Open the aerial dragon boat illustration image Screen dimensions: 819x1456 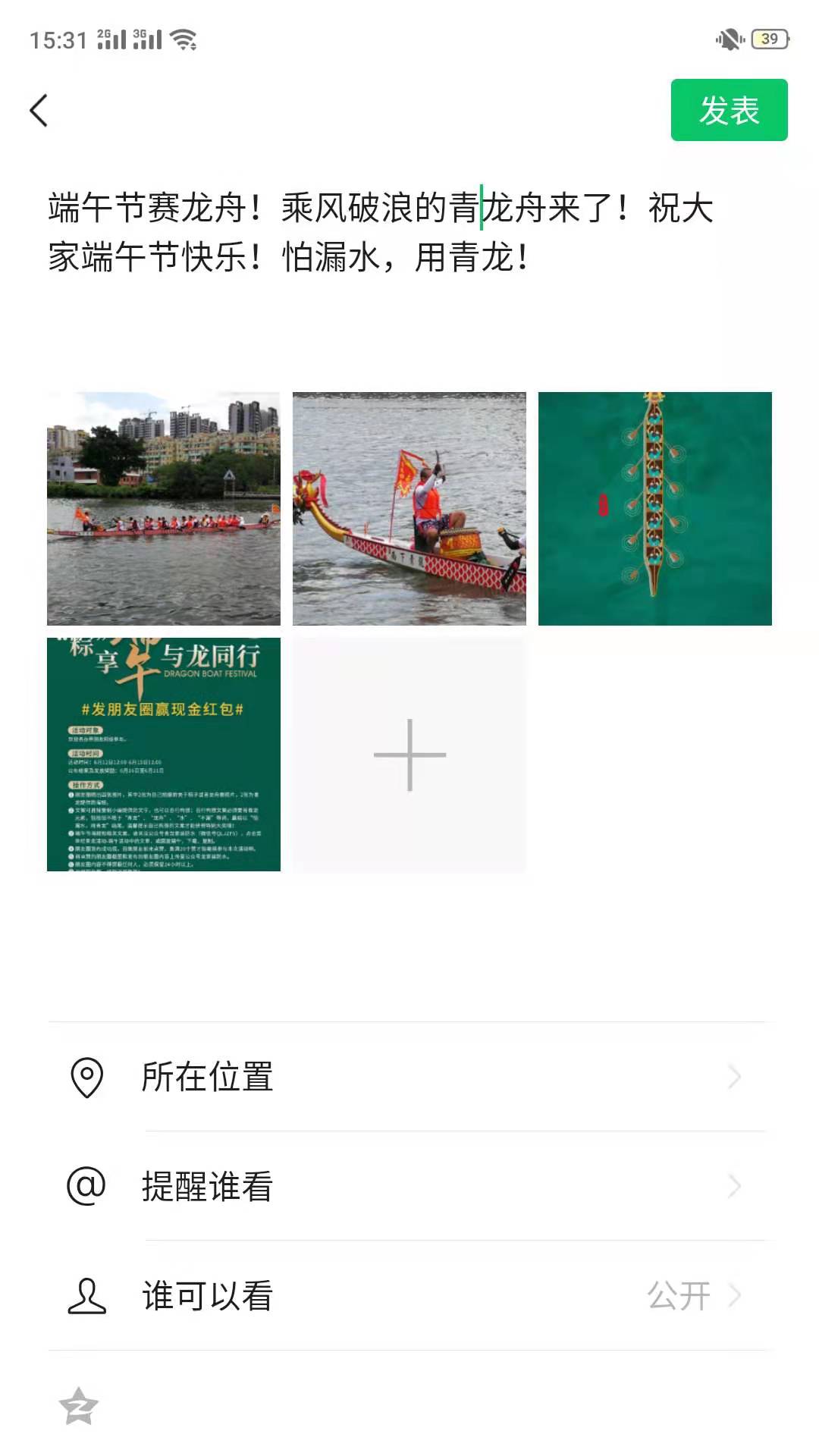coord(654,509)
